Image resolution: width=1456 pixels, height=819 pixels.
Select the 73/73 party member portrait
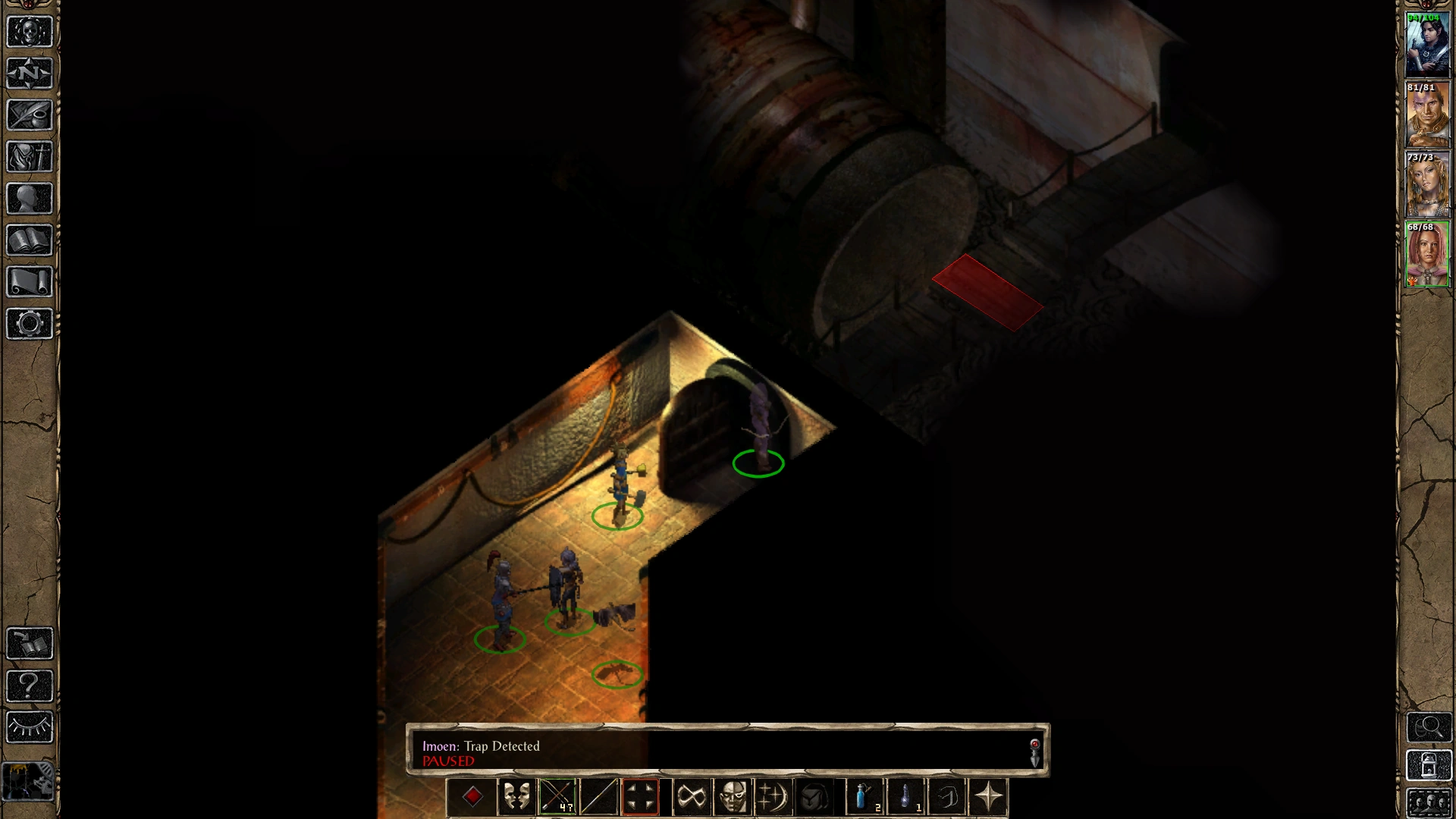pyautogui.click(x=1427, y=184)
